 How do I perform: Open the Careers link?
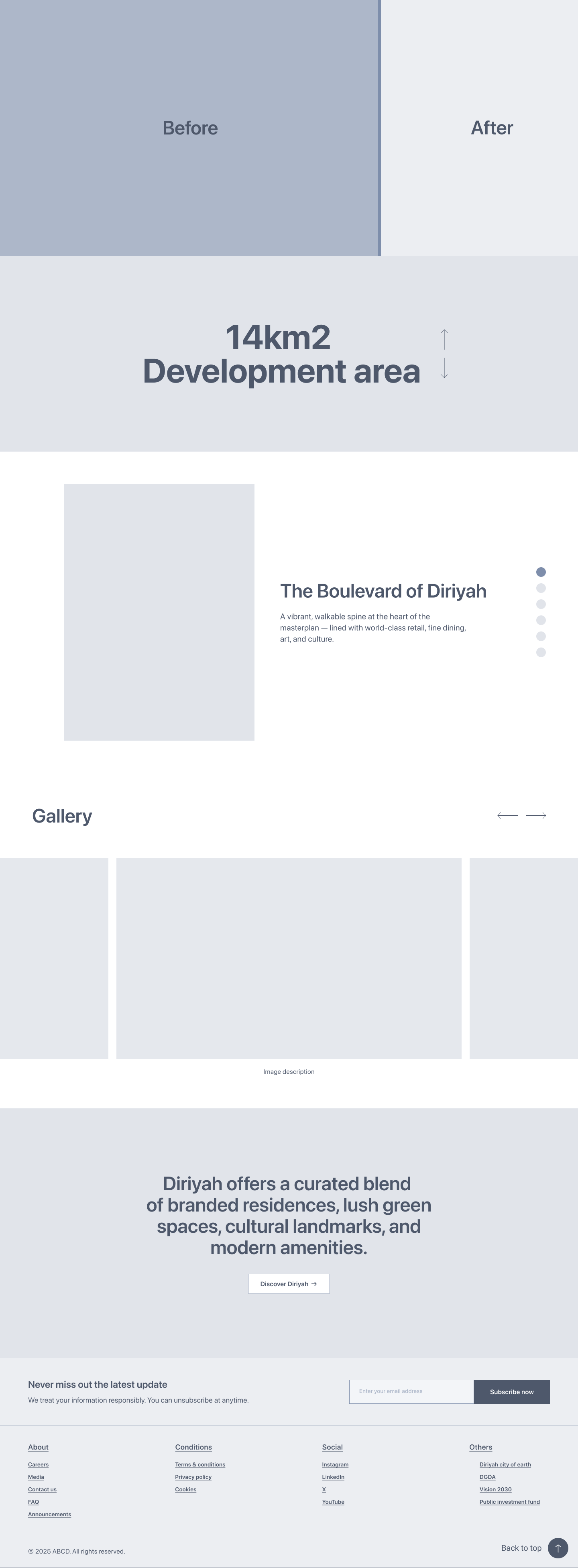coord(38,1464)
